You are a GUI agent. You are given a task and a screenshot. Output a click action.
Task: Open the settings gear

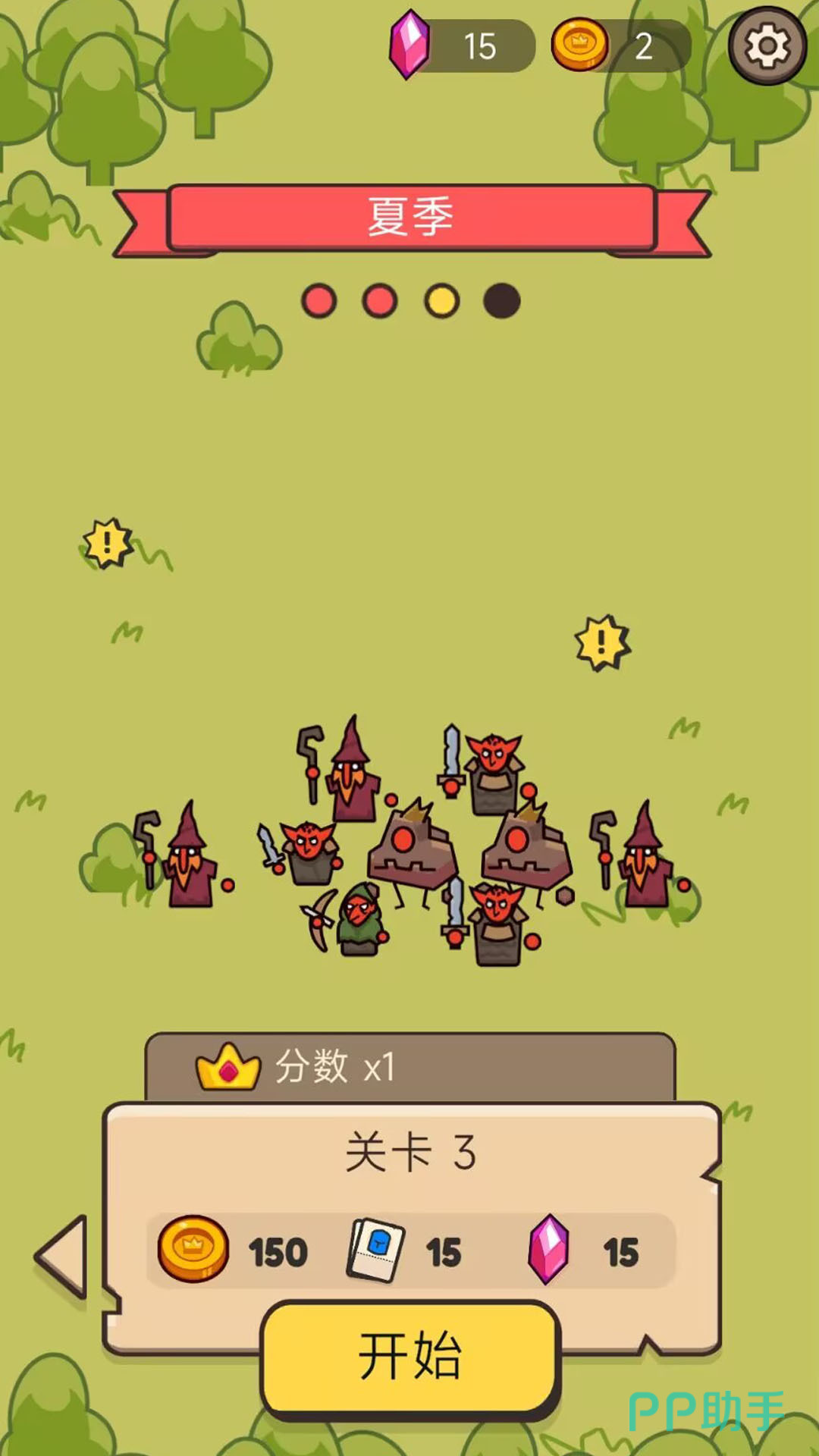tap(767, 45)
